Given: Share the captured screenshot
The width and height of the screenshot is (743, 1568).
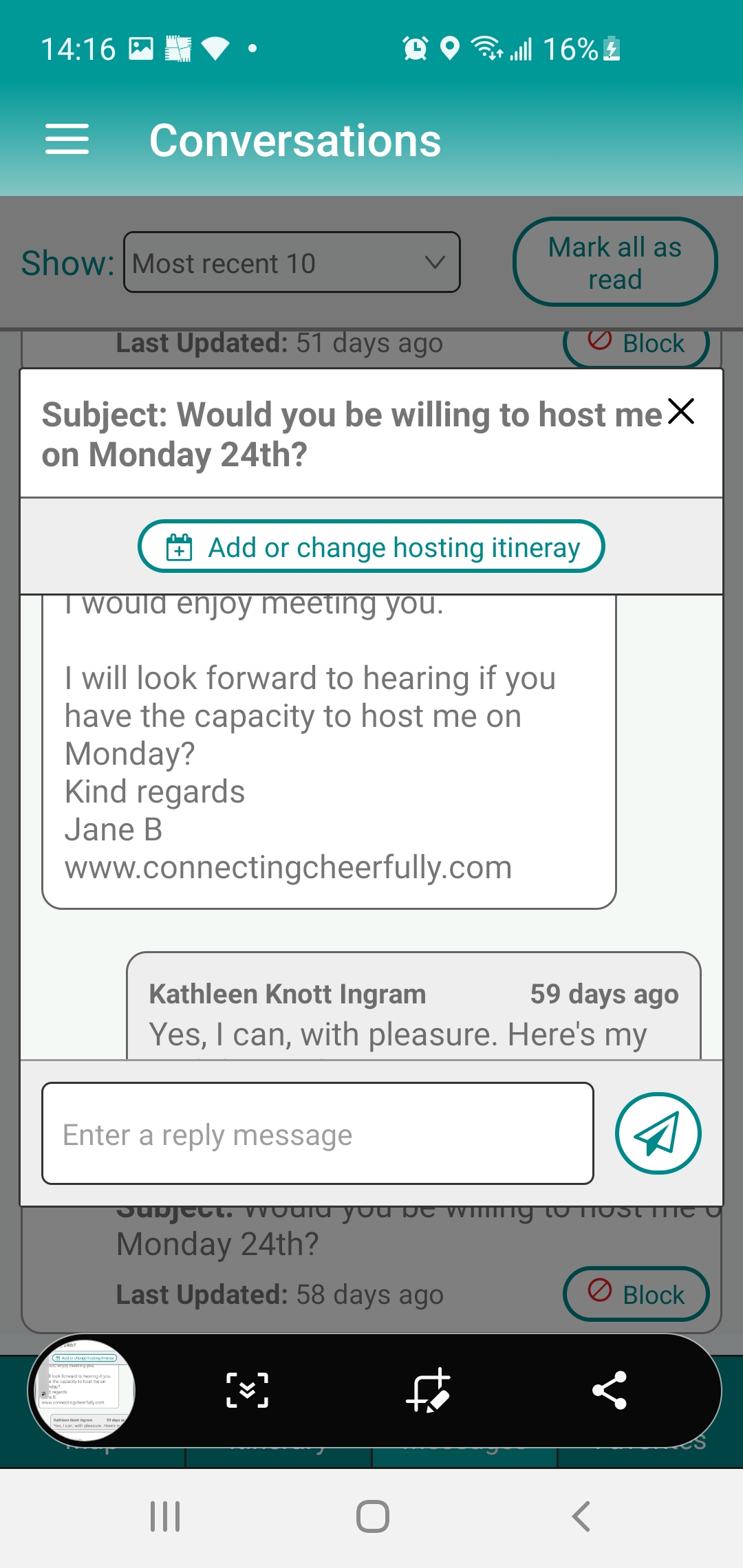Looking at the screenshot, I should 610,1391.
